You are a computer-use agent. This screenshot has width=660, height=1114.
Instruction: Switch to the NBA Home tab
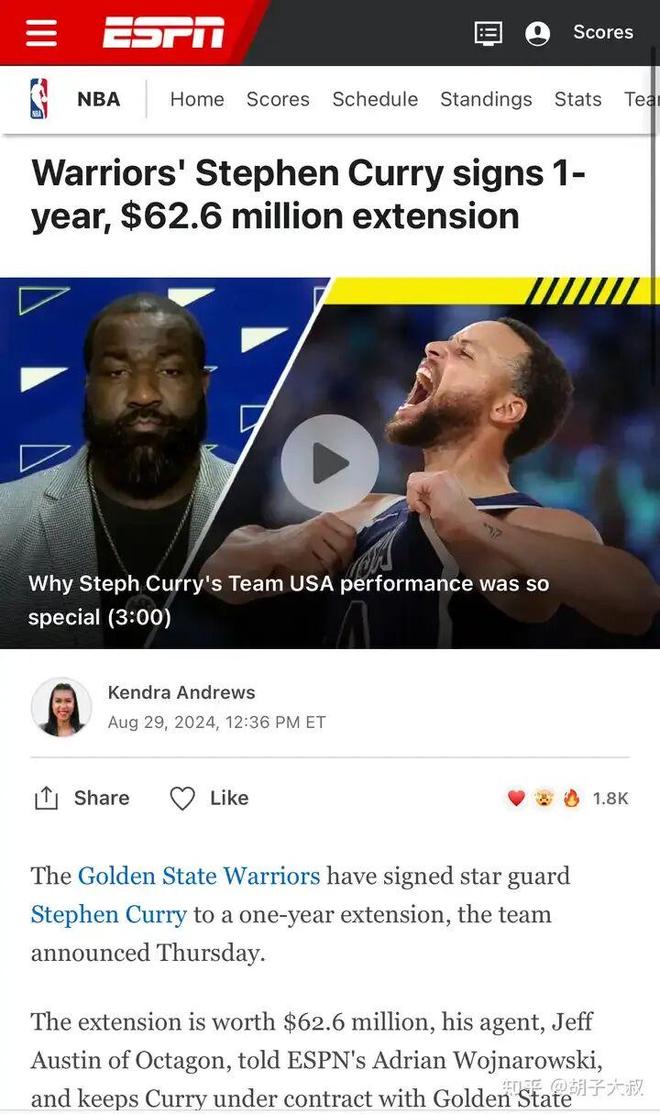[x=197, y=99]
